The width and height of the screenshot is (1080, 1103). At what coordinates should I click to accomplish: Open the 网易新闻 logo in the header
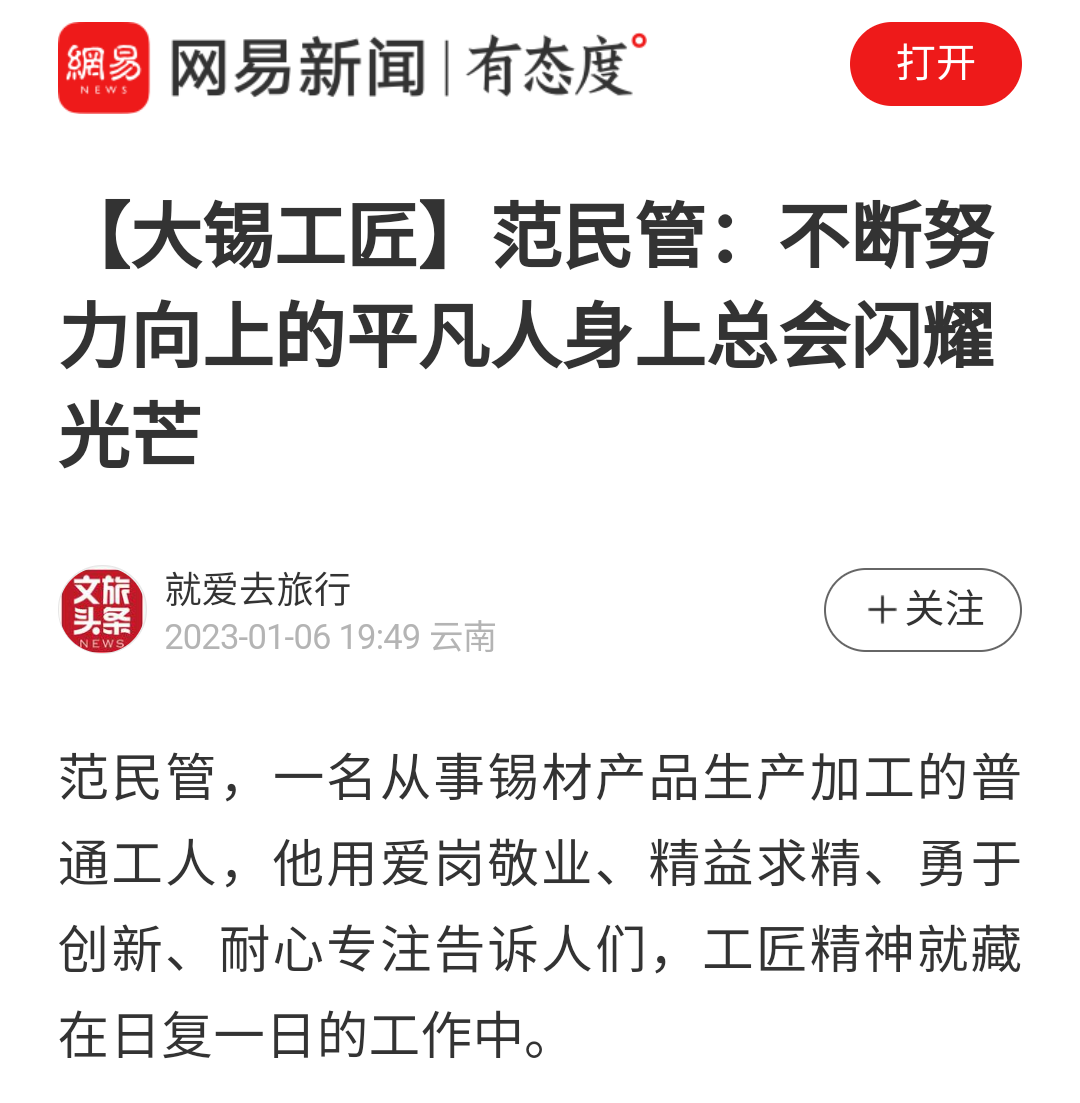click(103, 67)
